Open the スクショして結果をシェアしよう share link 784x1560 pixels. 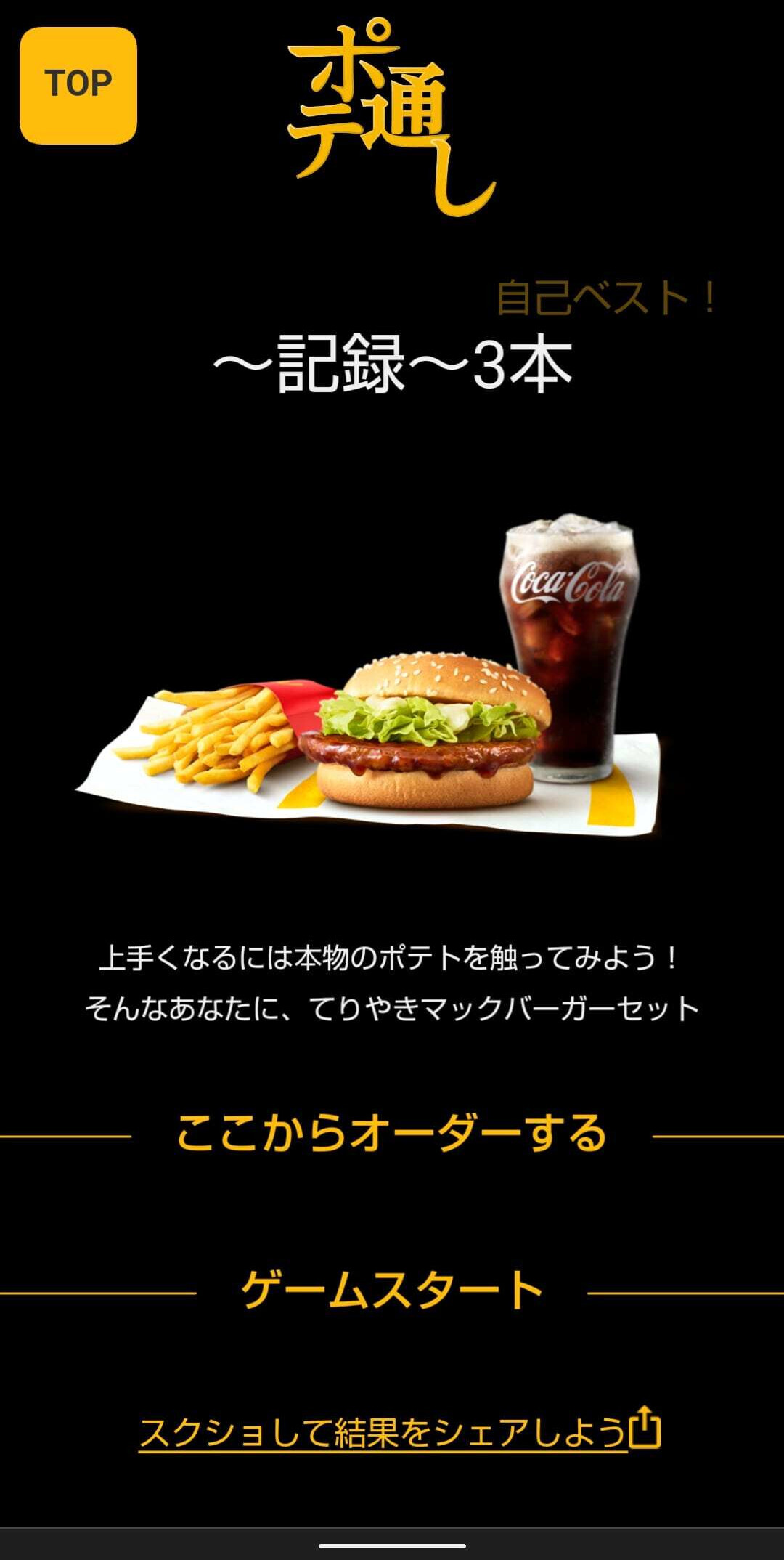click(399, 1430)
